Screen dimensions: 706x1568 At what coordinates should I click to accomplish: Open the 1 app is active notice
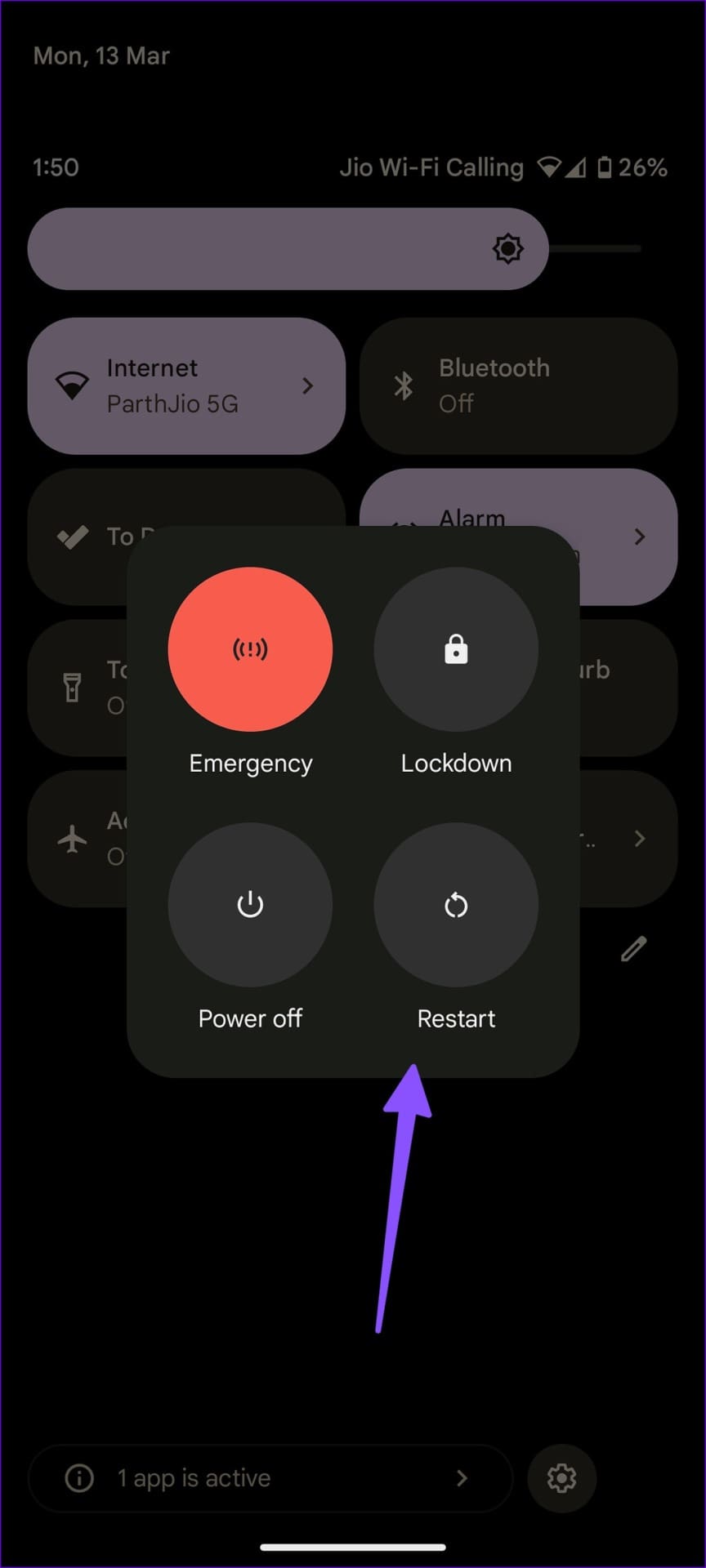(270, 1477)
